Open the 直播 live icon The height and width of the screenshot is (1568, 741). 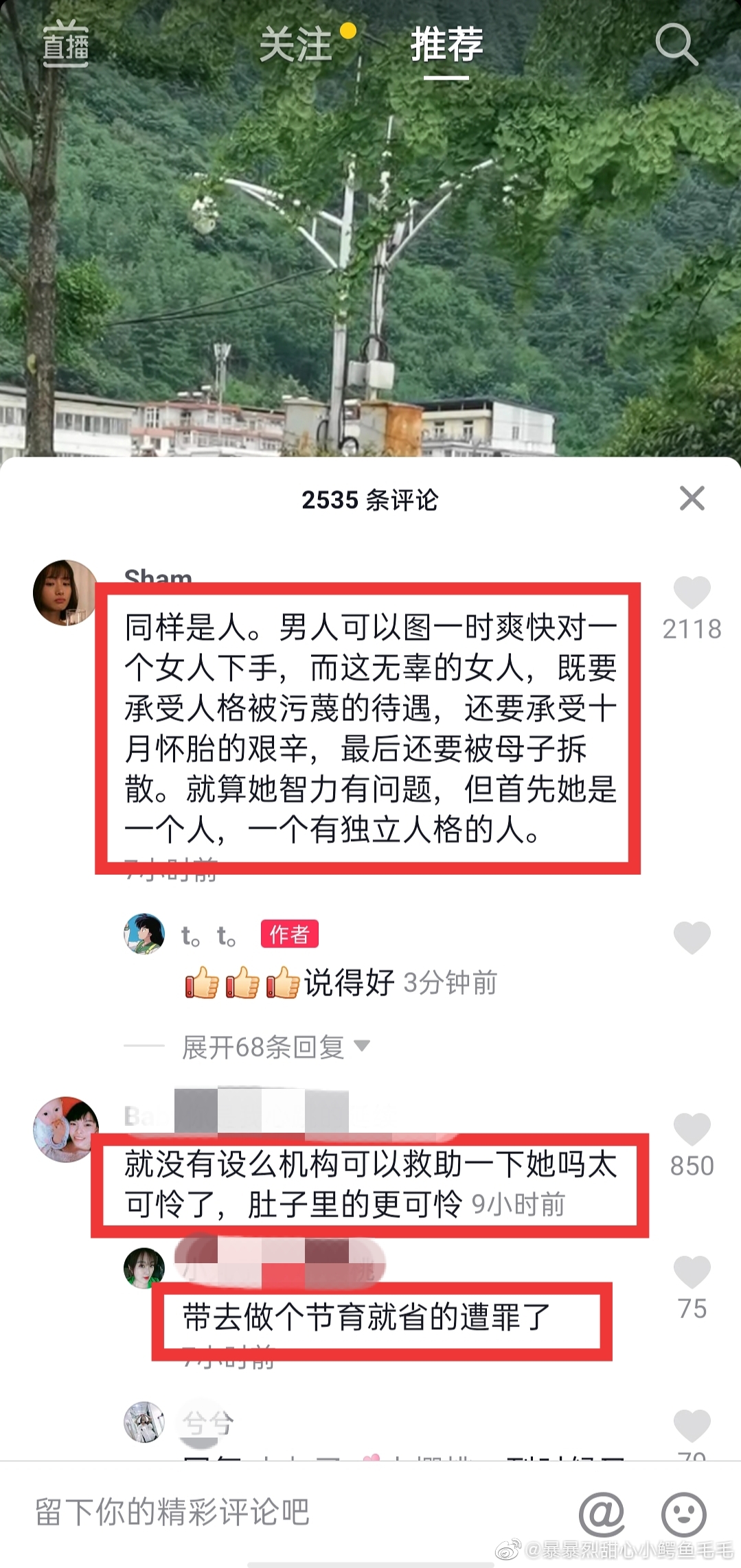click(x=65, y=44)
